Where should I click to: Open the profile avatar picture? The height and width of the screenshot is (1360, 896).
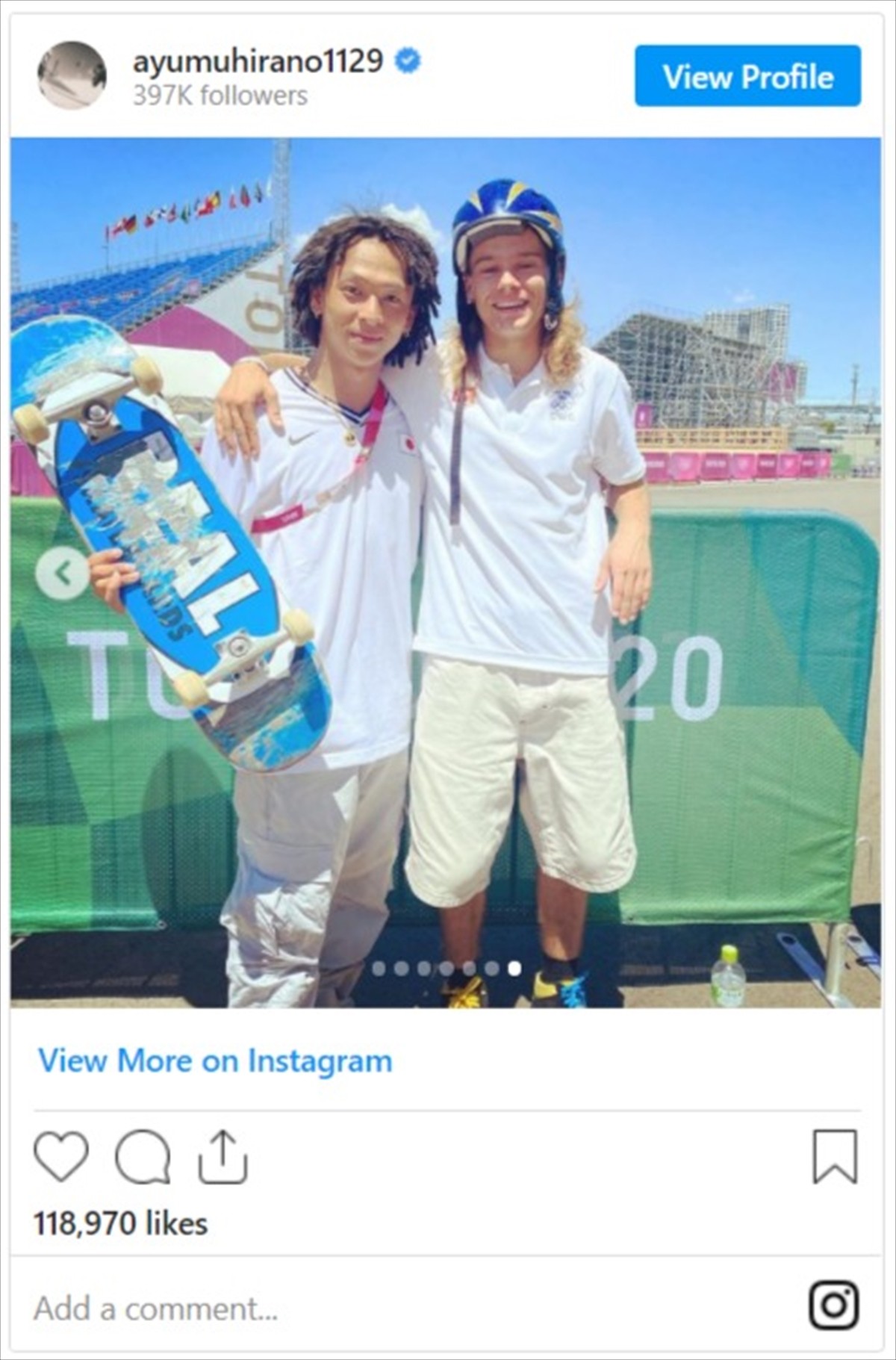pos(72,75)
